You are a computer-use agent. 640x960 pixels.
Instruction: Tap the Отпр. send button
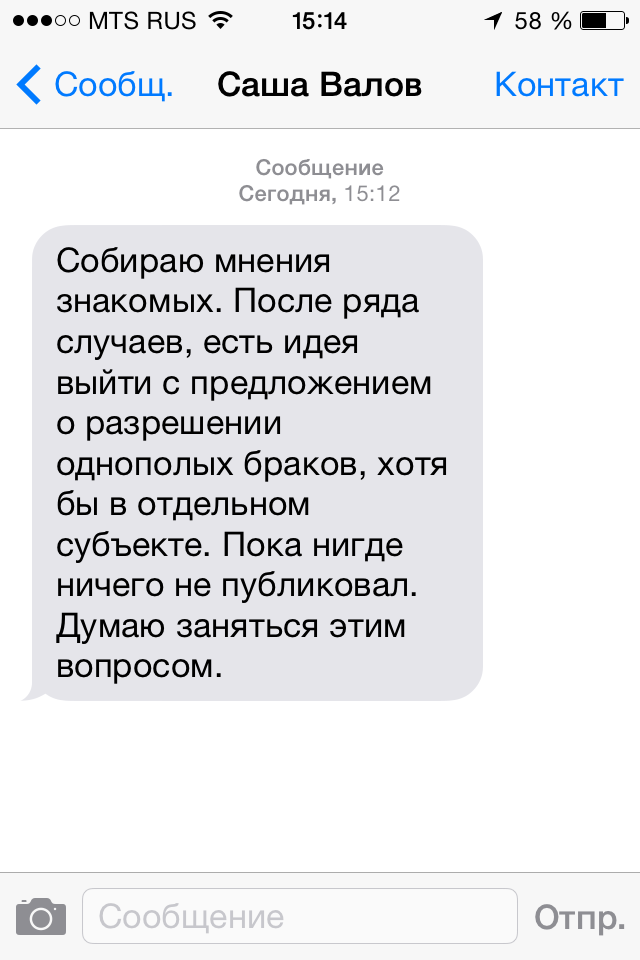(x=580, y=917)
